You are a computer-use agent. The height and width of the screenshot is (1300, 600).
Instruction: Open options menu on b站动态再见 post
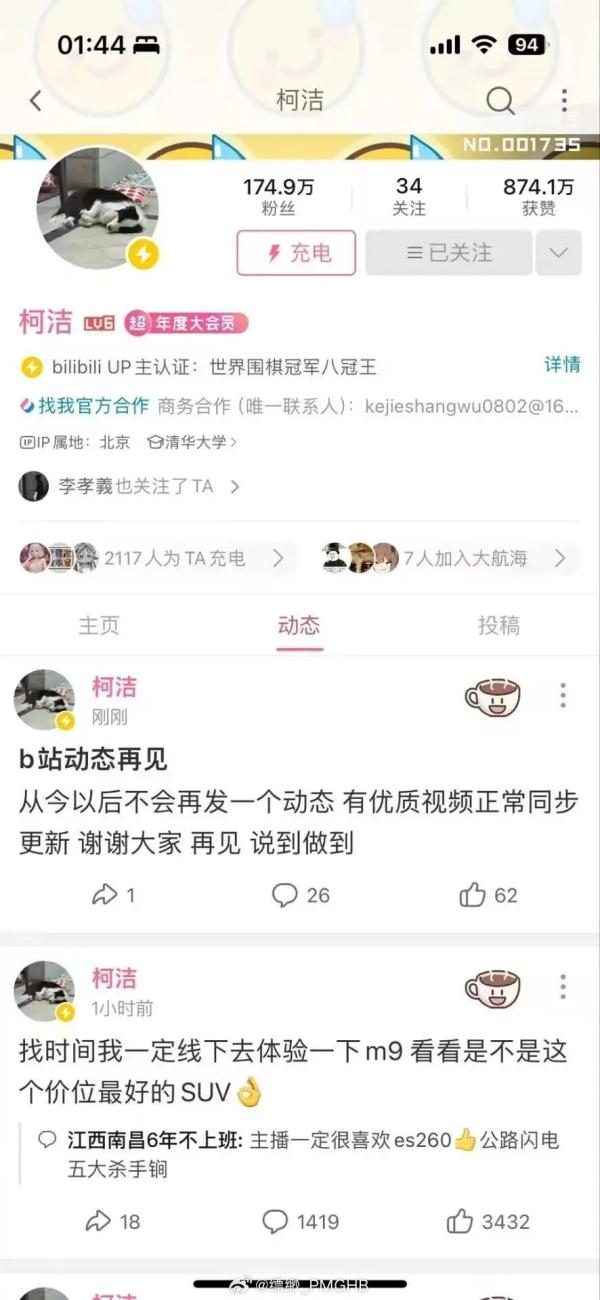[563, 696]
